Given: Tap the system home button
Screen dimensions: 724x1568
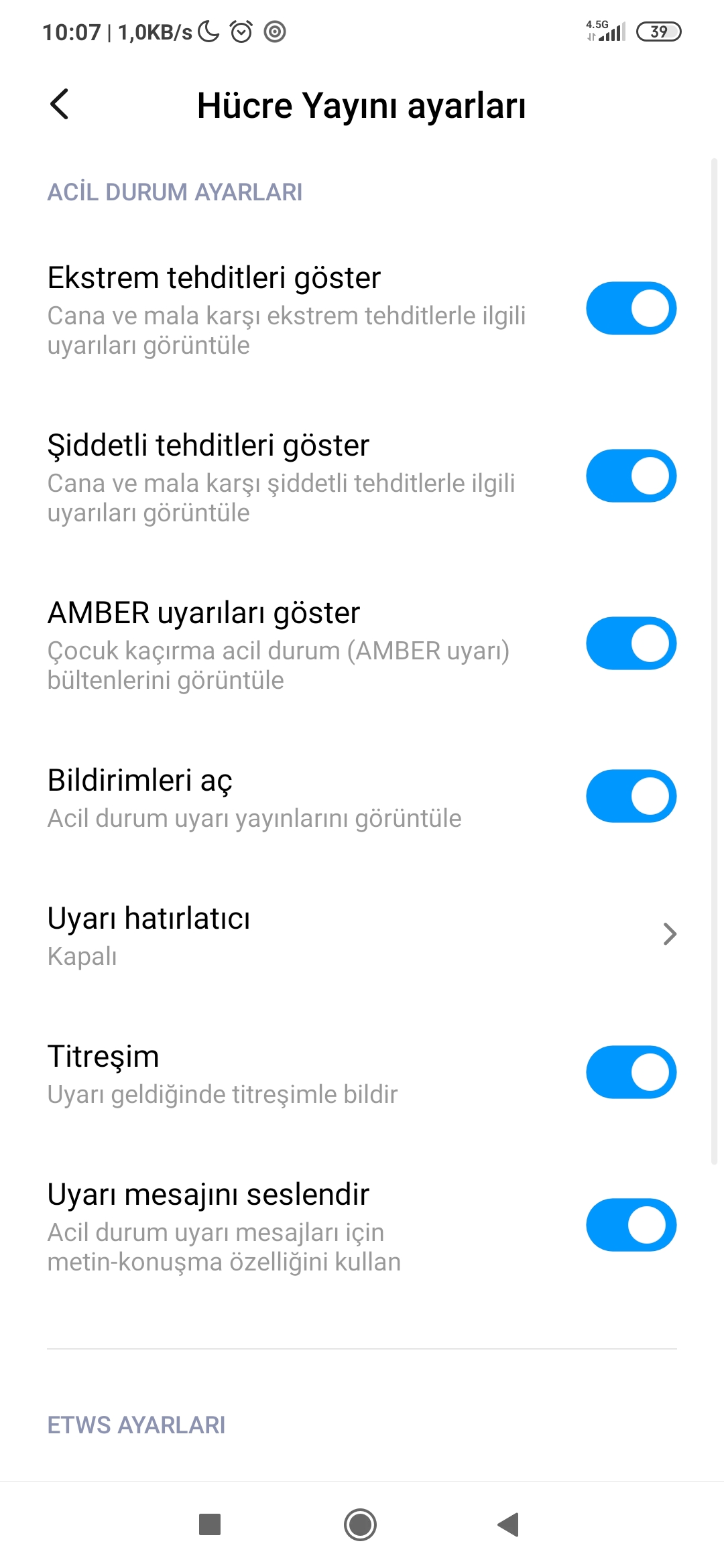Looking at the screenshot, I should pos(360,1524).
